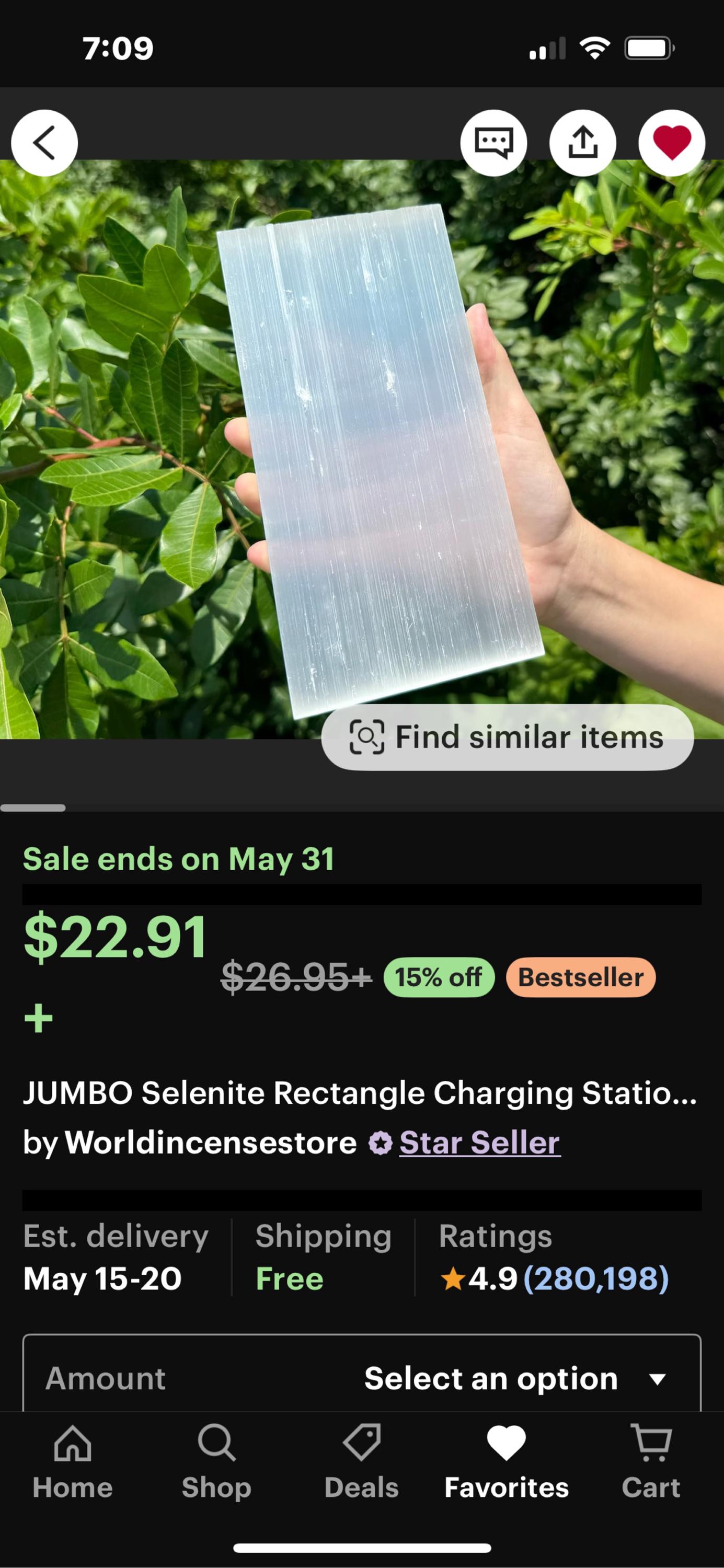Open Worldincensestore shop page

pos(211,1142)
